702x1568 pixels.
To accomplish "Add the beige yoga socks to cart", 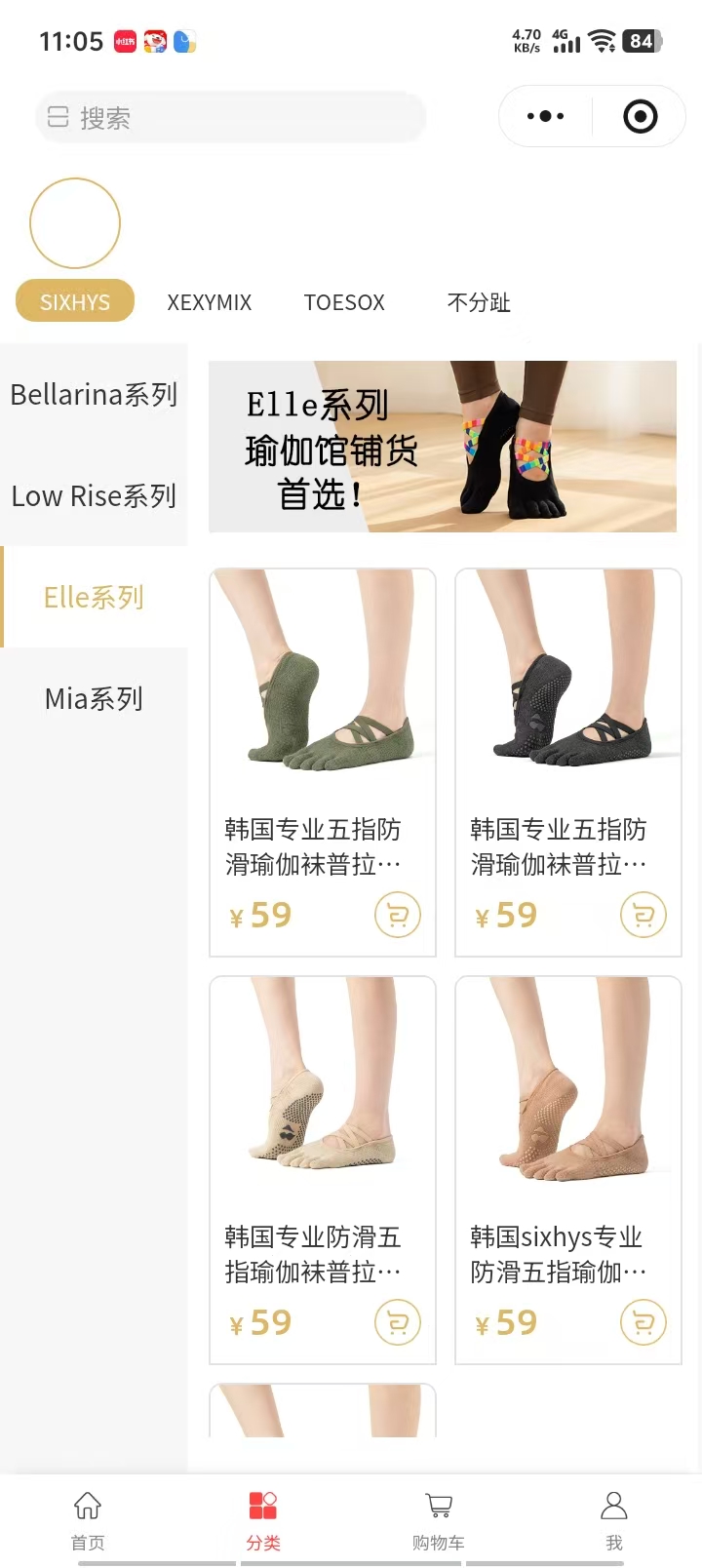I will coord(397,1323).
